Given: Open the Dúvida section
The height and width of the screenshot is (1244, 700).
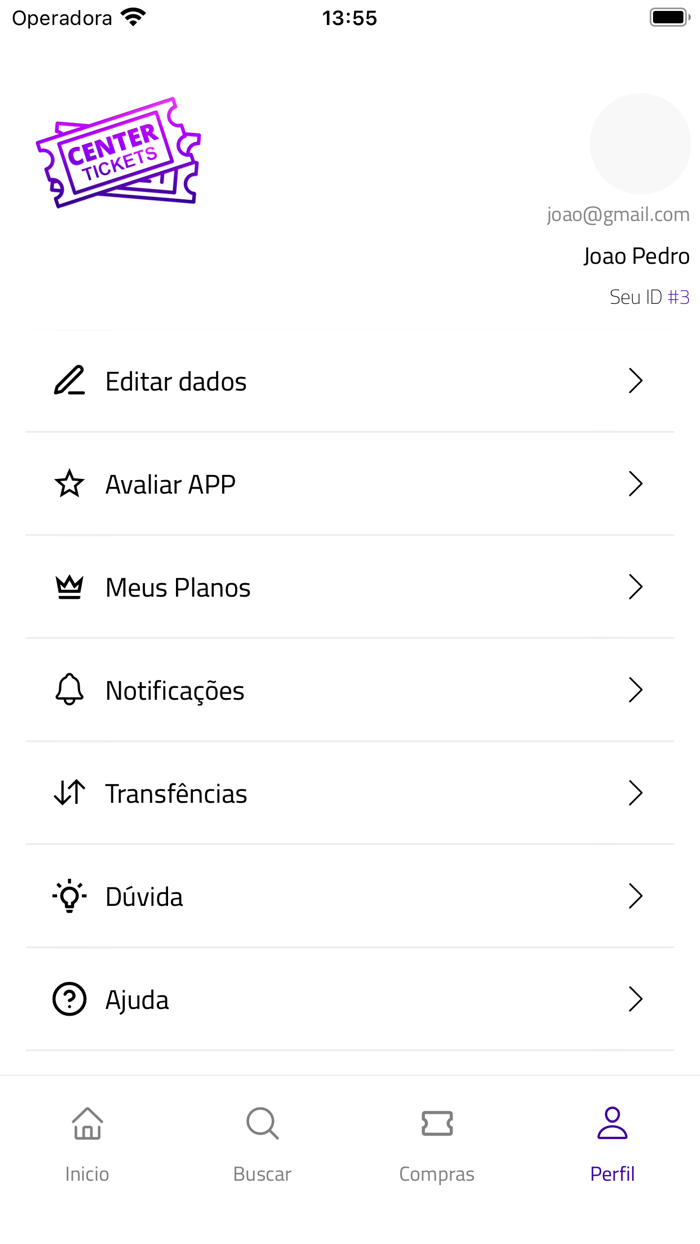Looking at the screenshot, I should (350, 896).
